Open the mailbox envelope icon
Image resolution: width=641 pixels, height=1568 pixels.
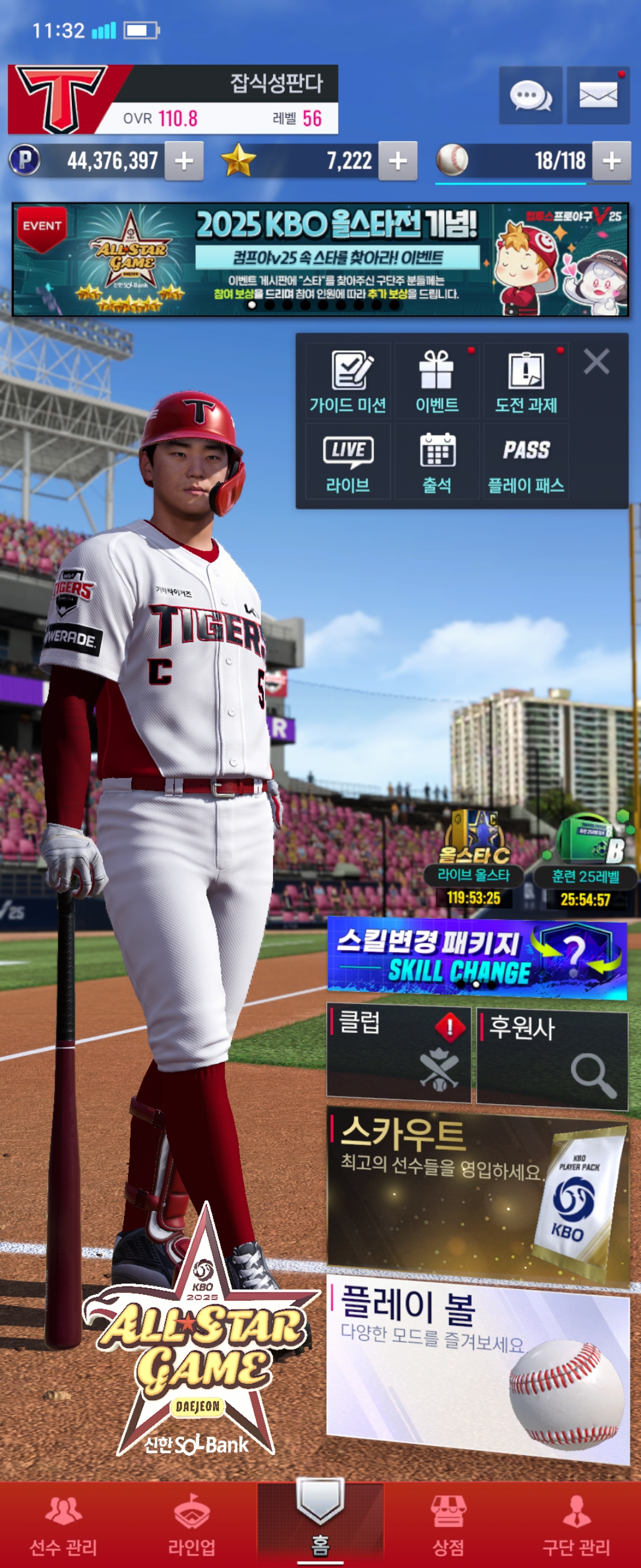[x=598, y=96]
